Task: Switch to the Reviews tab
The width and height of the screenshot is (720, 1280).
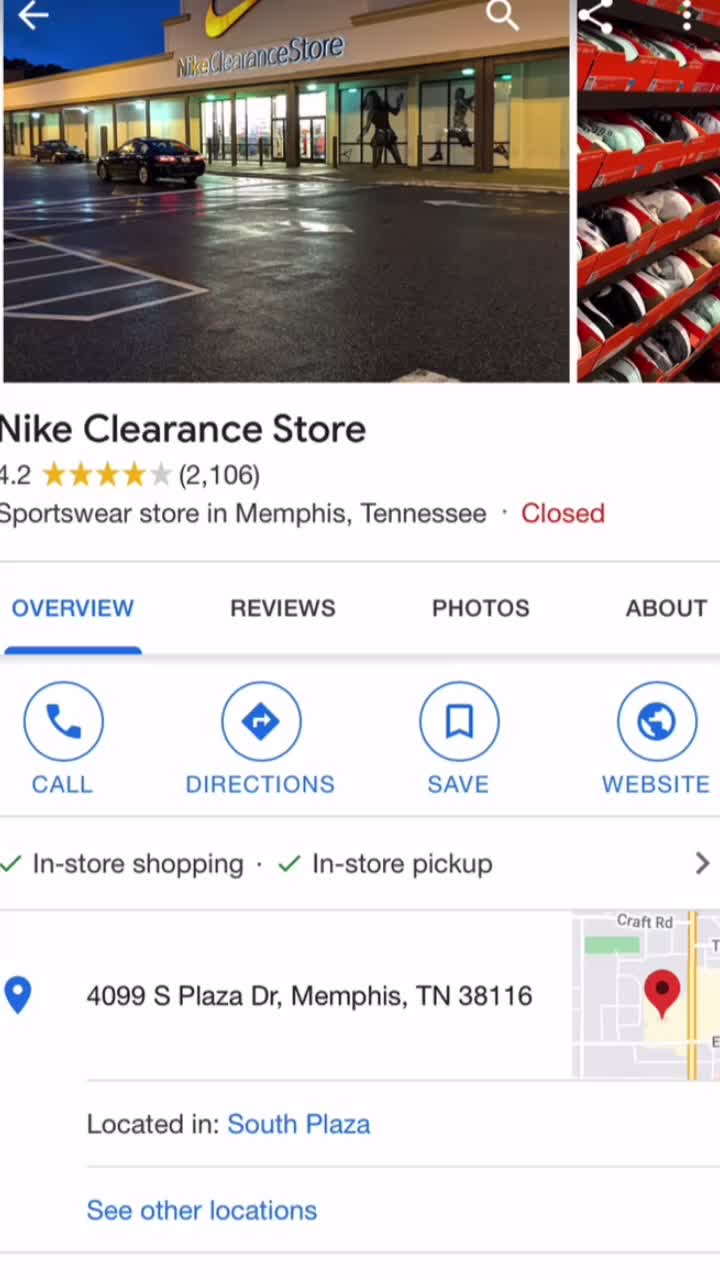Action: coord(283,608)
